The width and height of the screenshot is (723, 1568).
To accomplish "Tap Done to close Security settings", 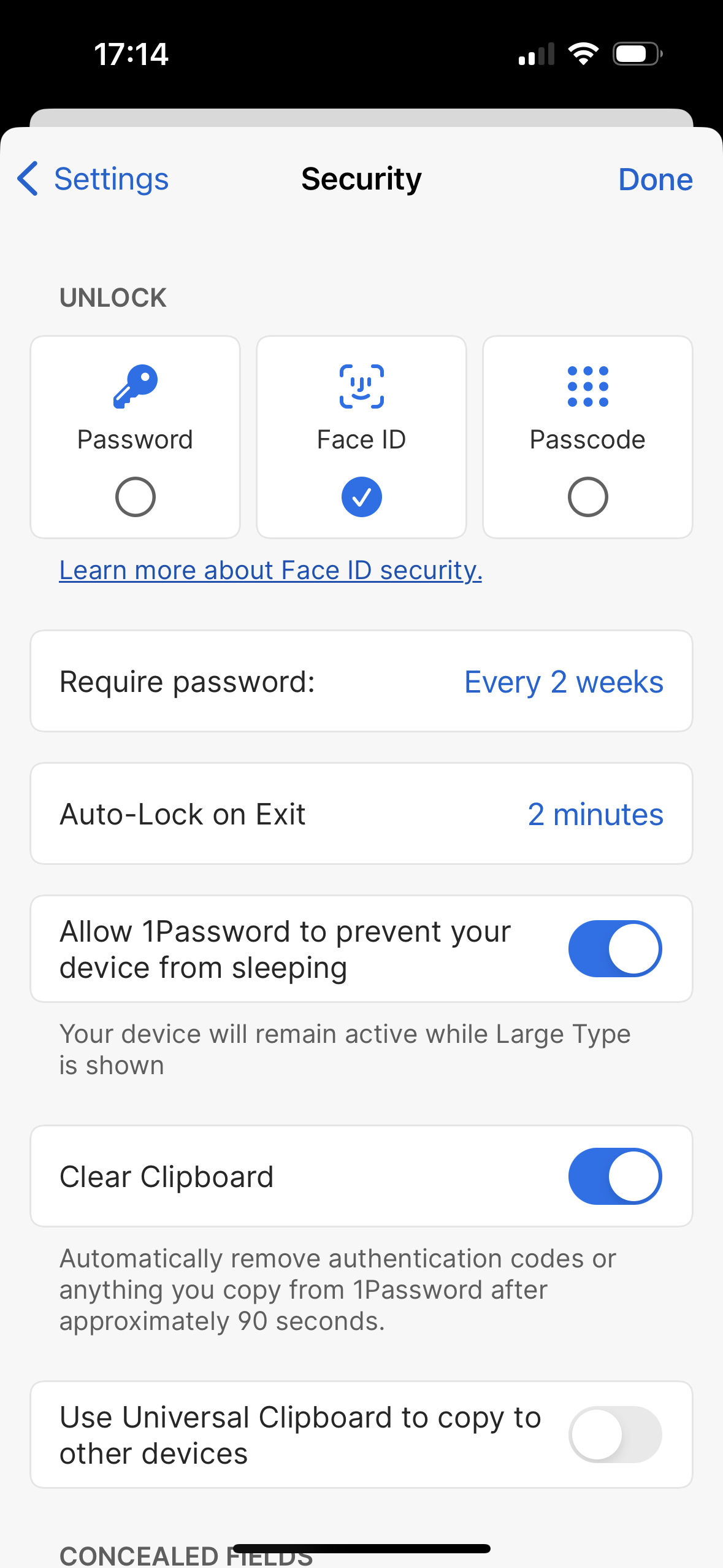I will pyautogui.click(x=655, y=179).
